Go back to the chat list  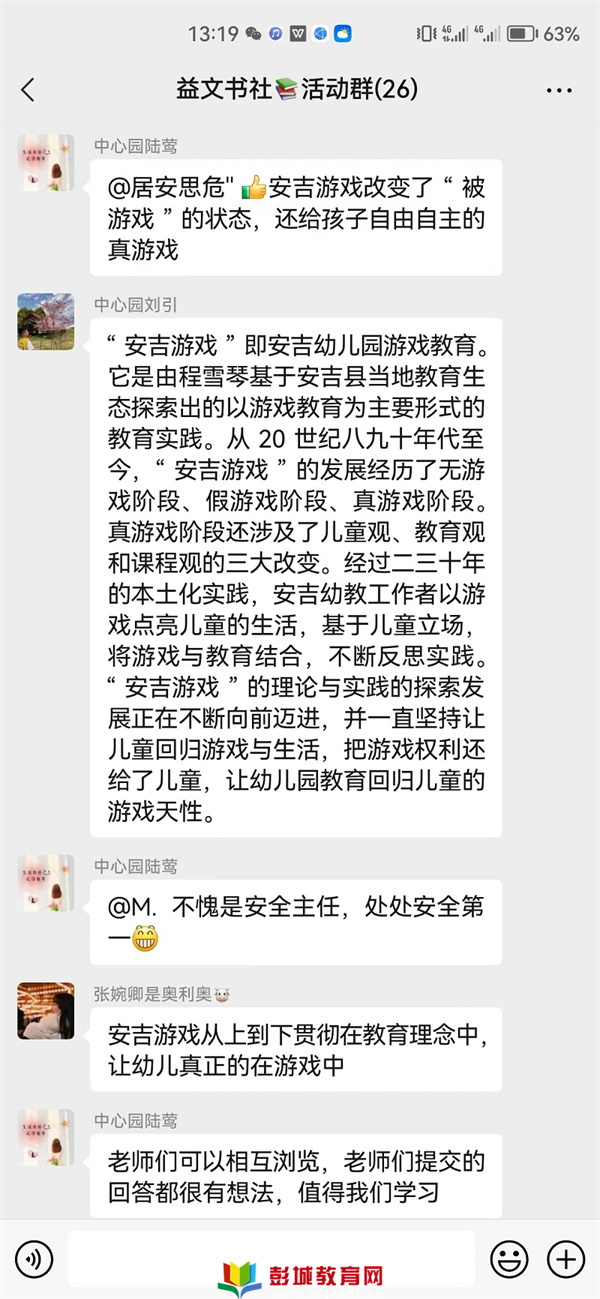(x=28, y=90)
